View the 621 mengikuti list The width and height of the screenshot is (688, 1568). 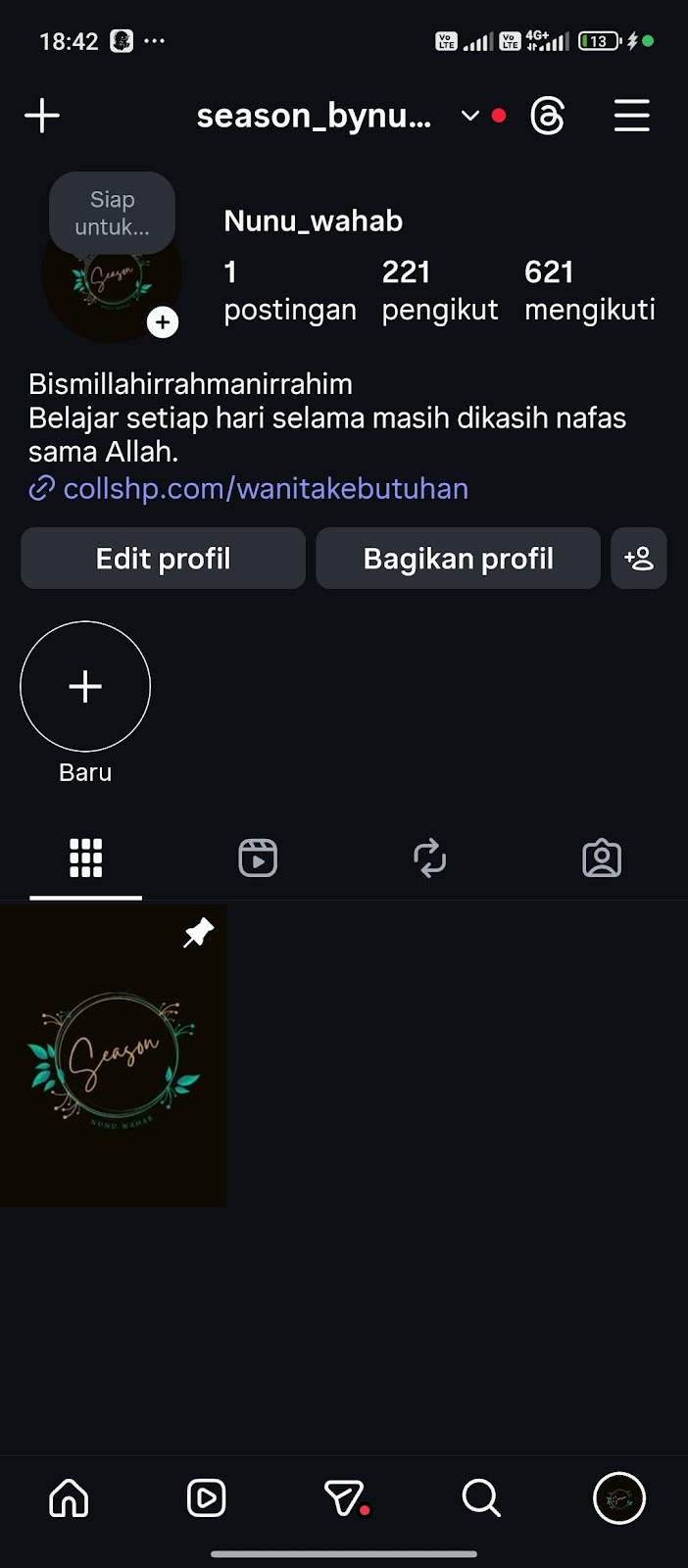pyautogui.click(x=589, y=290)
